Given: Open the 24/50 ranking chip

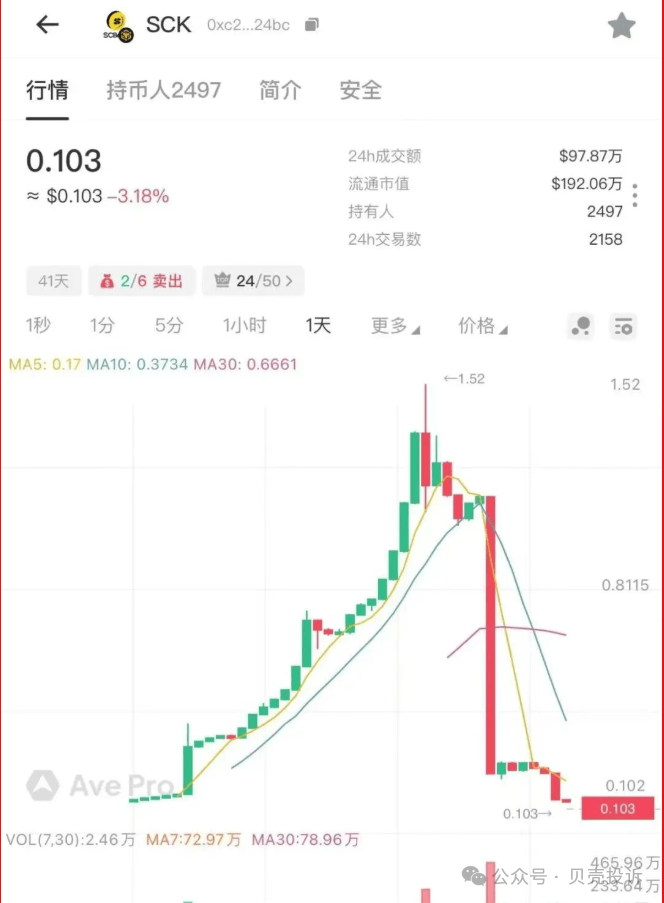Looking at the screenshot, I should pyautogui.click(x=253, y=281).
